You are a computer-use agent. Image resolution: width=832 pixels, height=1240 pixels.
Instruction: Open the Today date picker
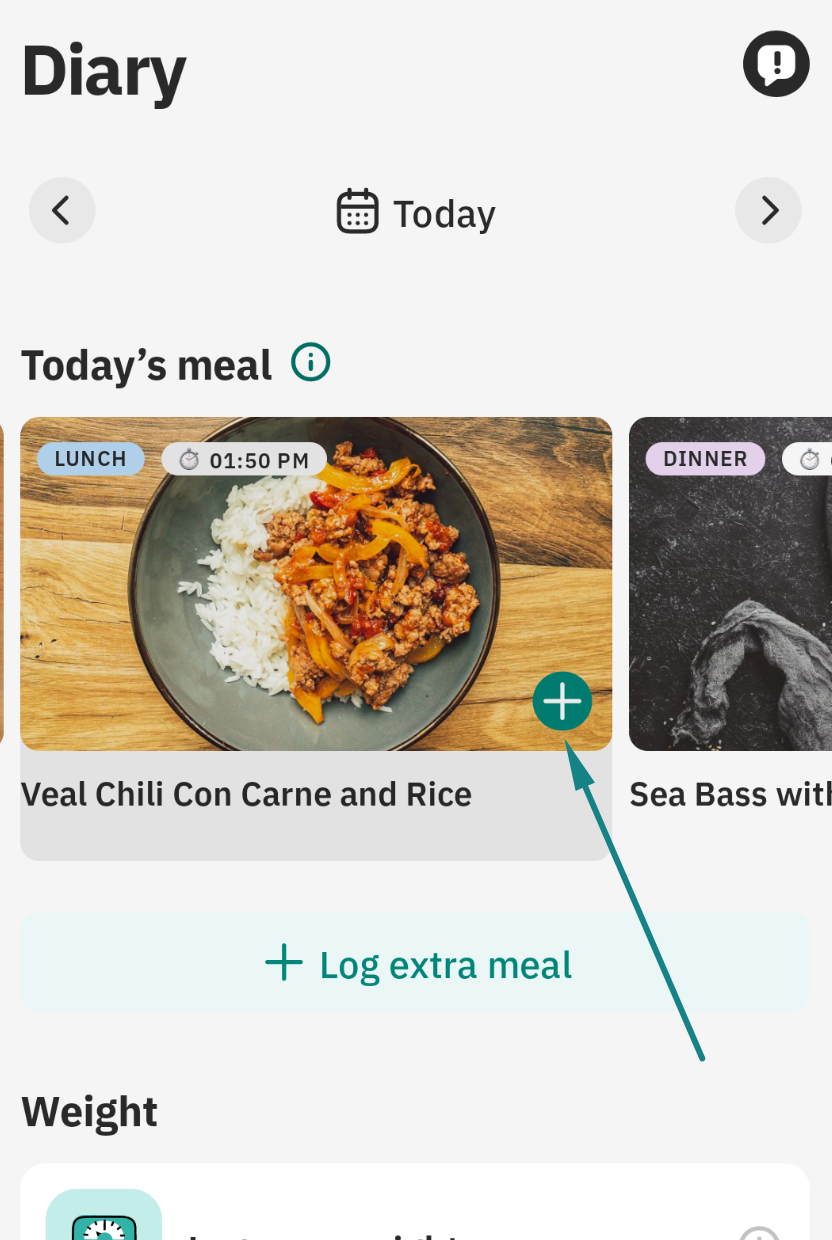[416, 213]
